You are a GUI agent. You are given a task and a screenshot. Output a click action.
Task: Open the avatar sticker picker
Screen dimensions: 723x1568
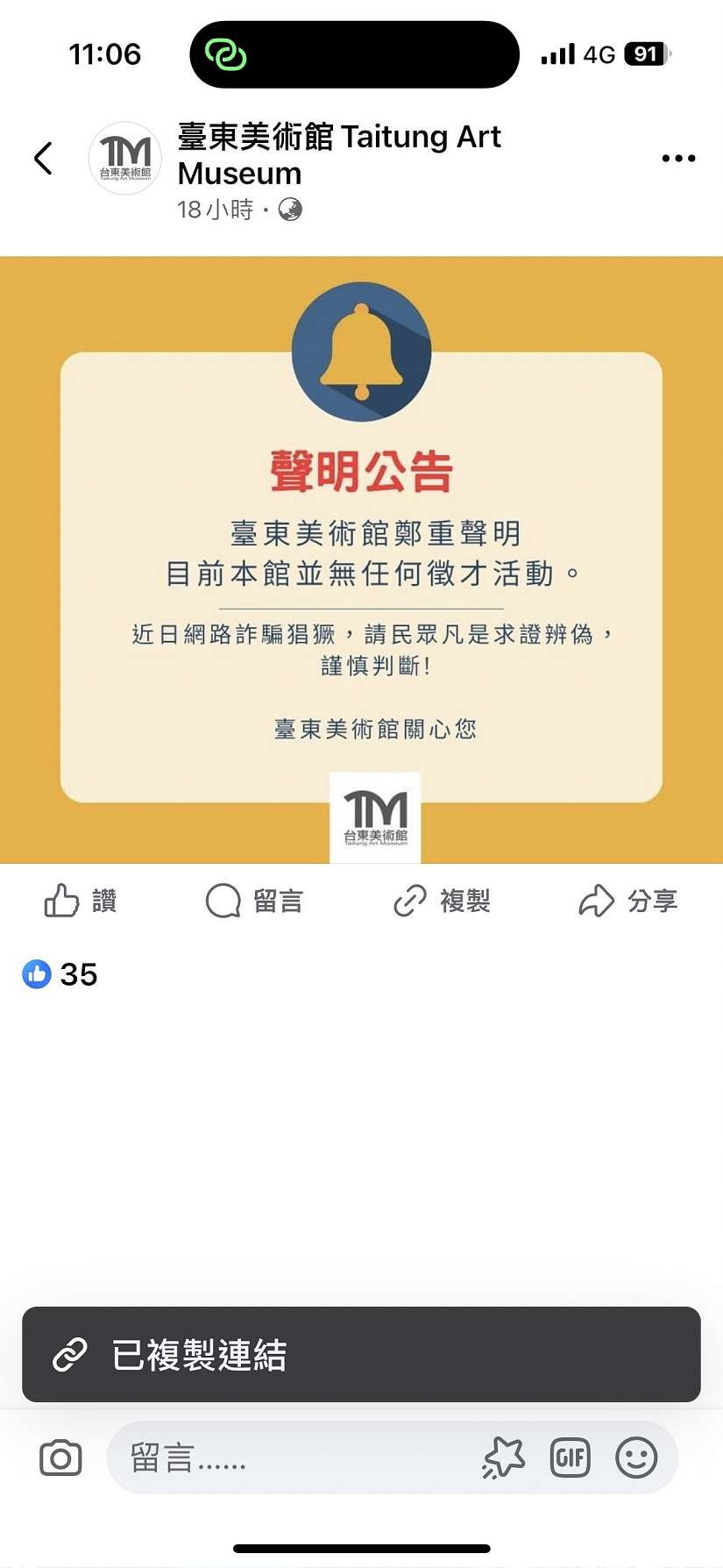[503, 1458]
